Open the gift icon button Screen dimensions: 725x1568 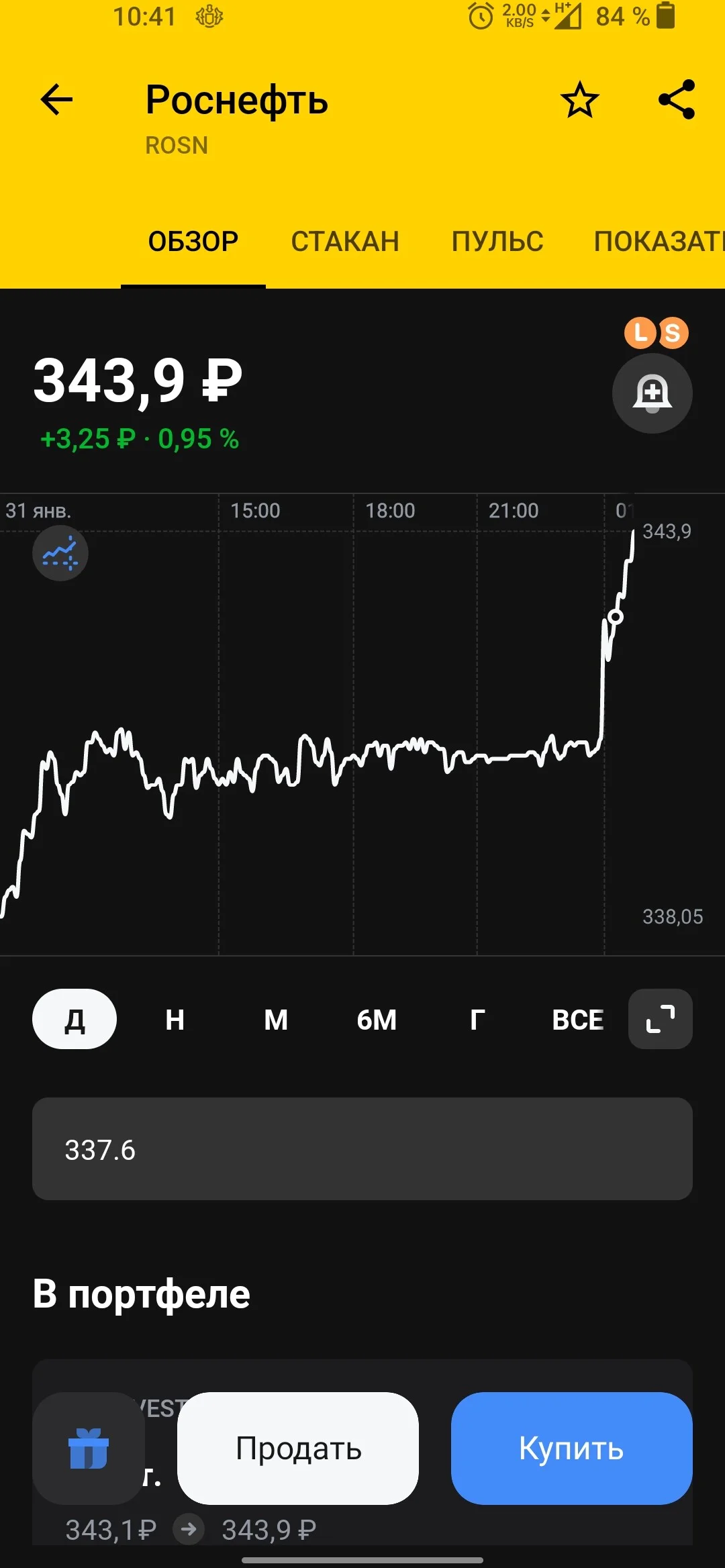[89, 1449]
